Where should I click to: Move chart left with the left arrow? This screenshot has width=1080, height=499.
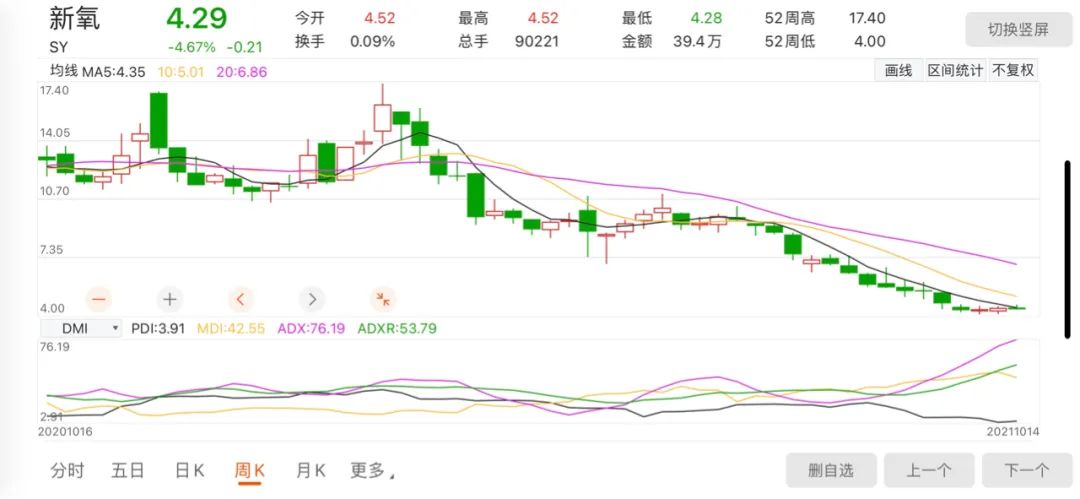point(241,298)
